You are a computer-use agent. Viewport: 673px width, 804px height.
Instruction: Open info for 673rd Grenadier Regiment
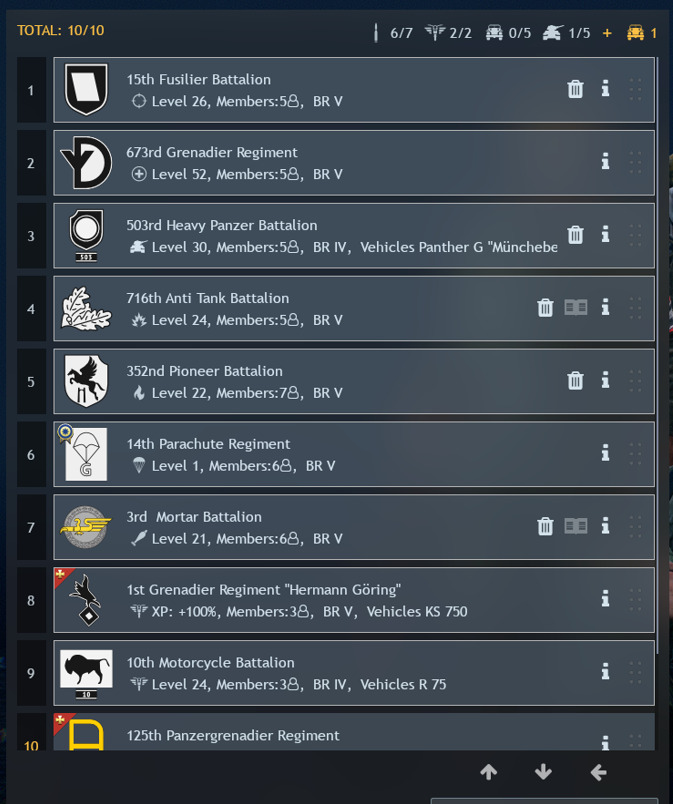[x=605, y=161]
